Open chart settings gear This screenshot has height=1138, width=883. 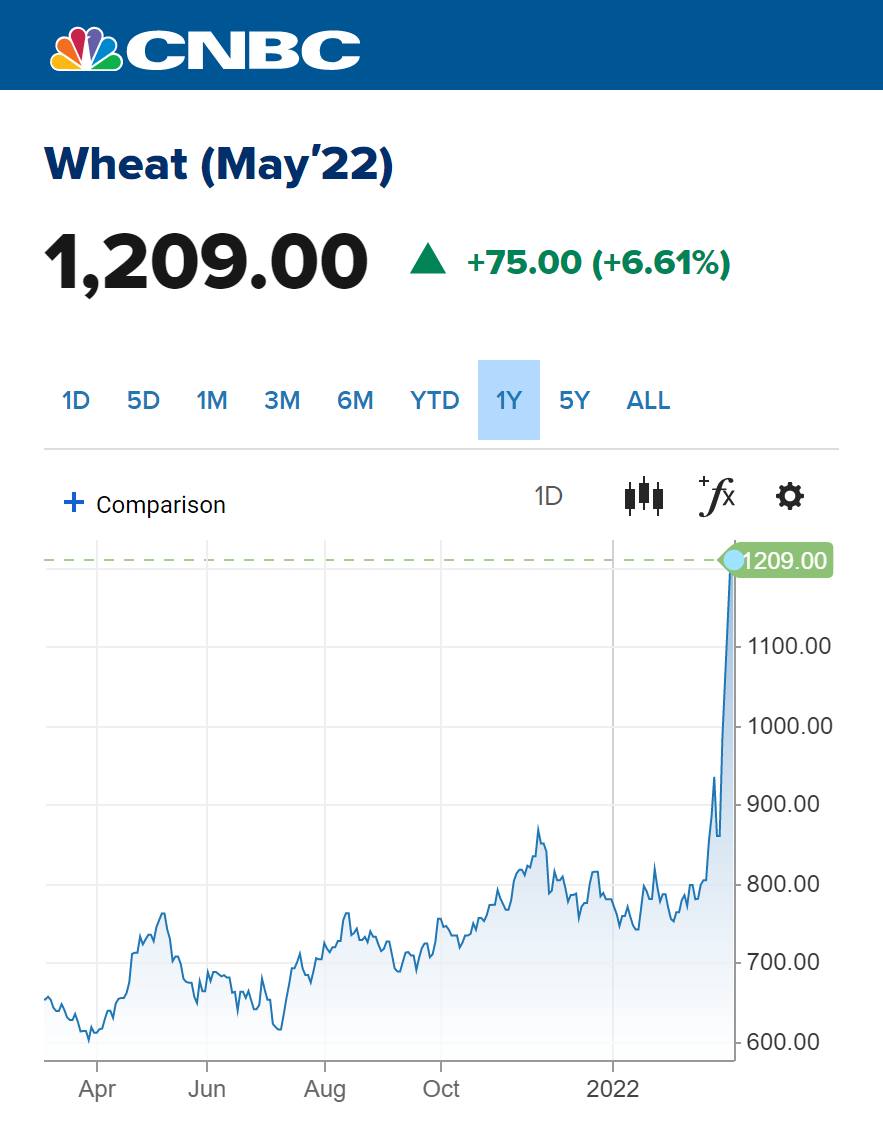pos(790,496)
